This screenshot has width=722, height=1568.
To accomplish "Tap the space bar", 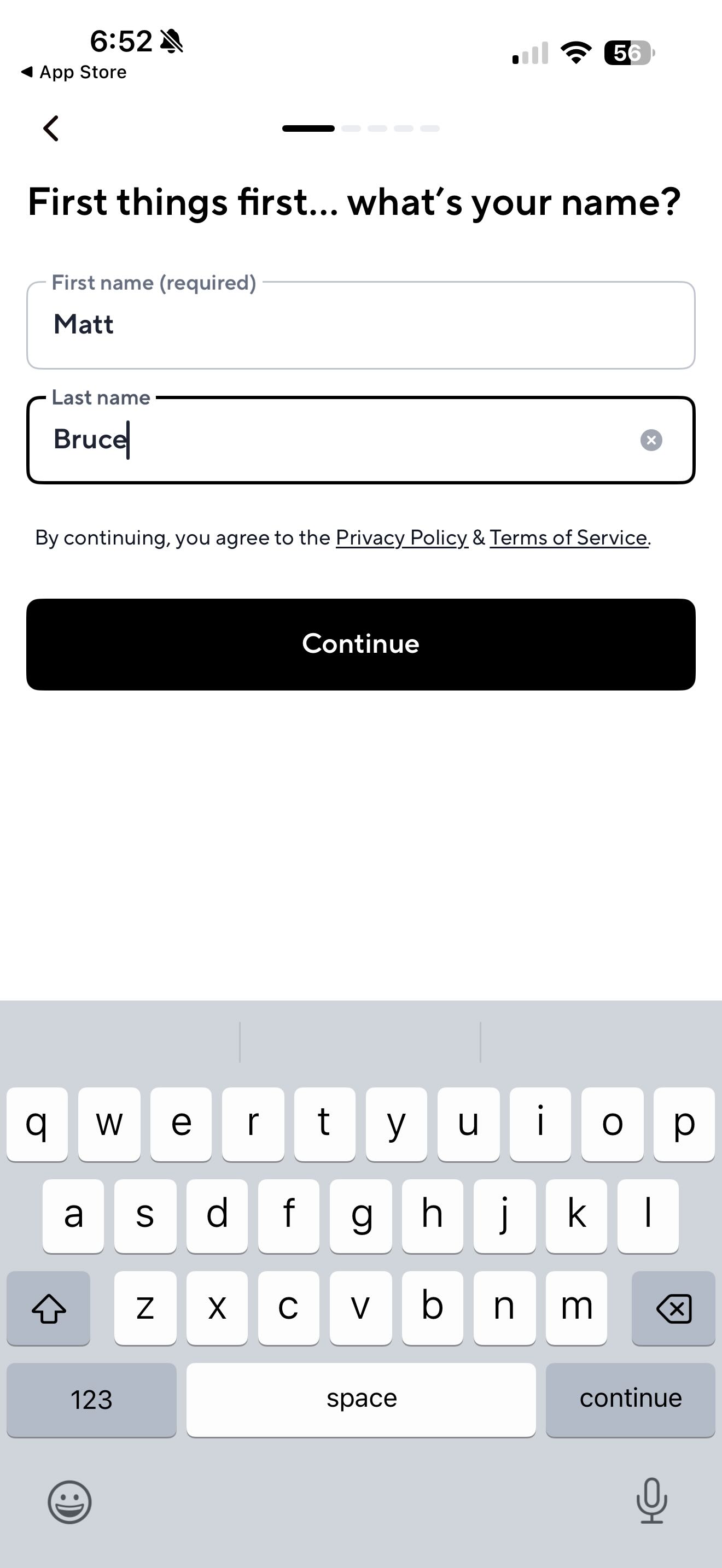I will (361, 1400).
